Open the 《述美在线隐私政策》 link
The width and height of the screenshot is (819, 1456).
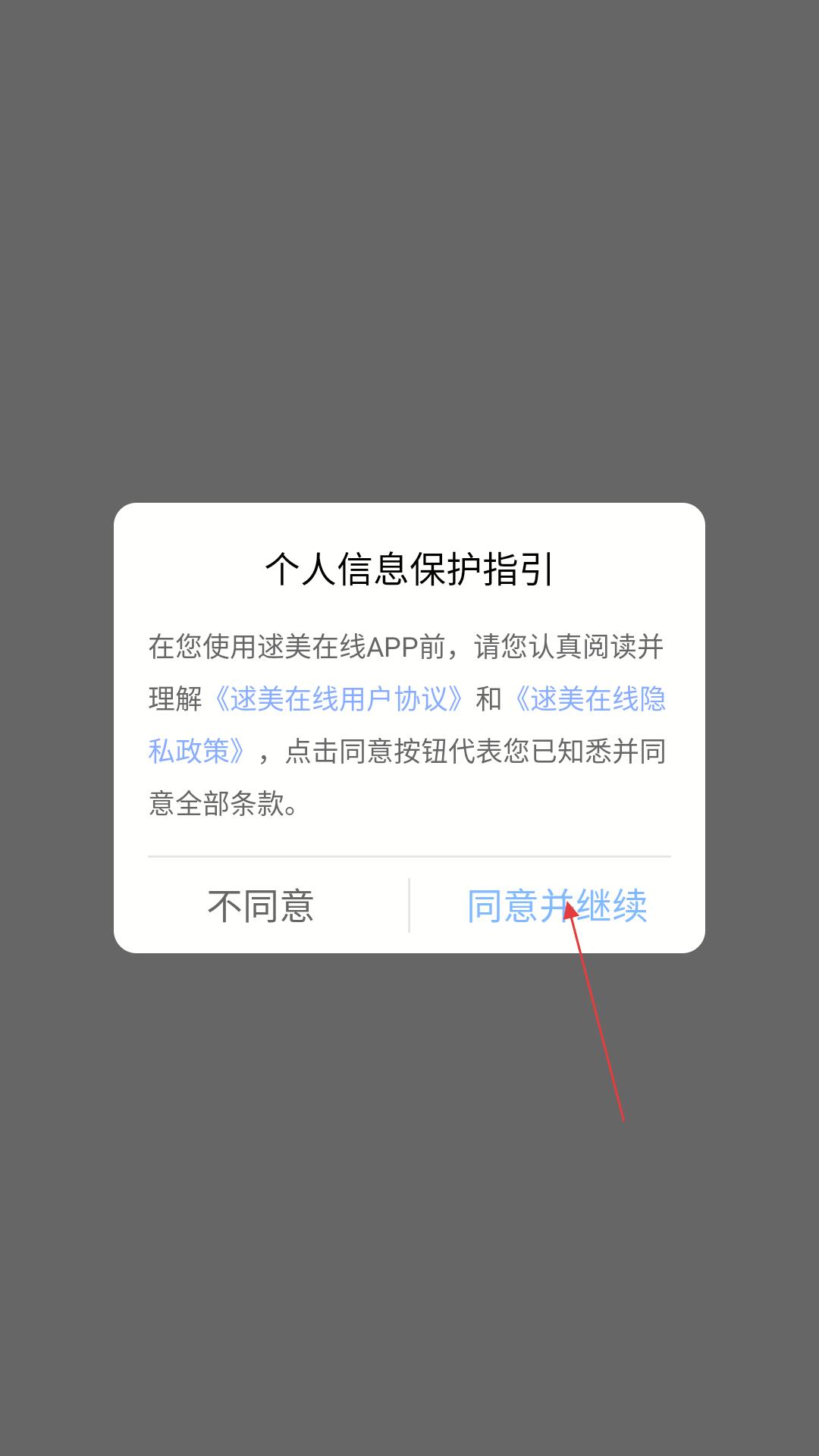pos(588,699)
